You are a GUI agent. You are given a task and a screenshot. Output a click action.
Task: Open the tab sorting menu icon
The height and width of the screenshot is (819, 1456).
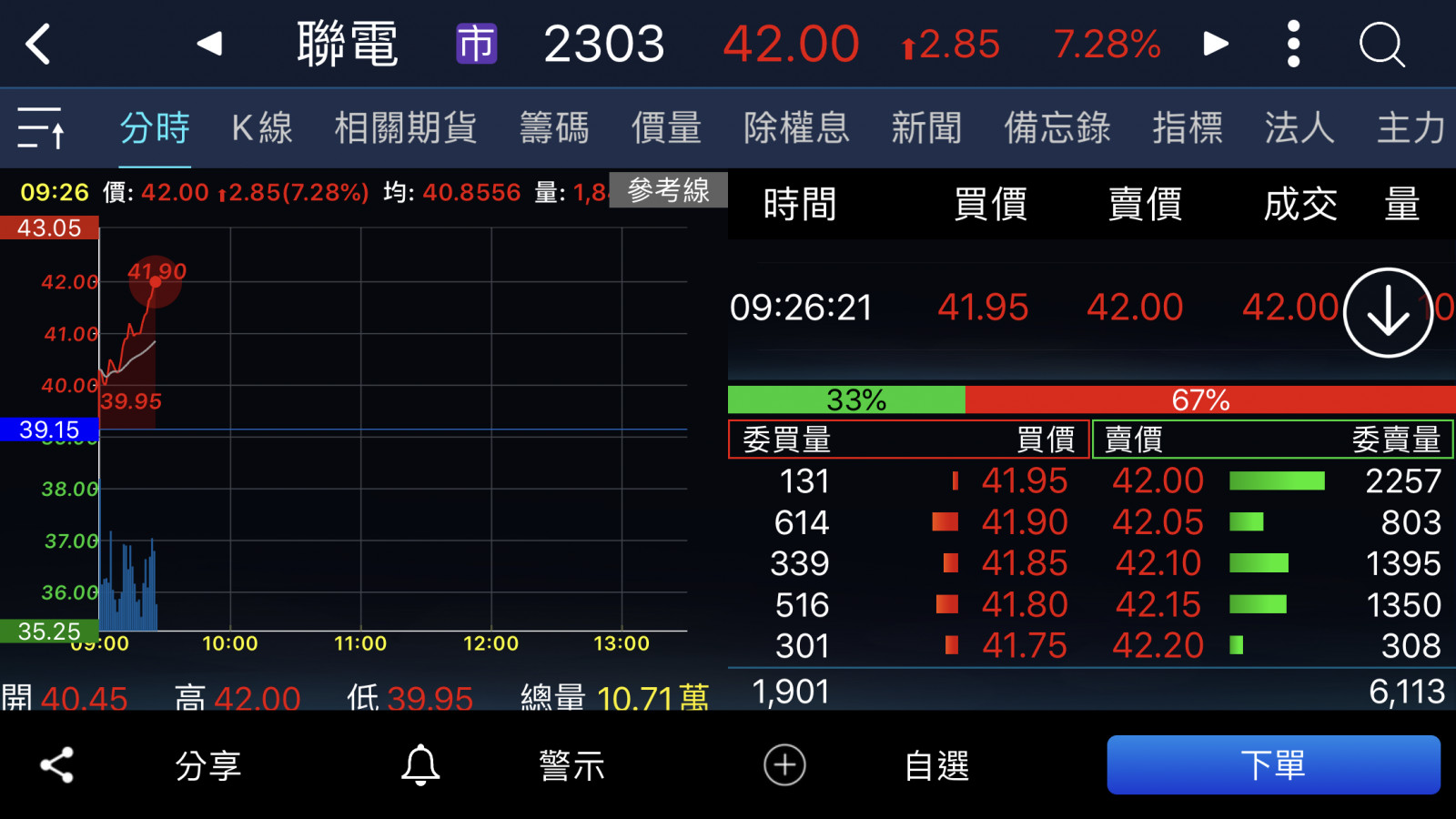pos(41,127)
